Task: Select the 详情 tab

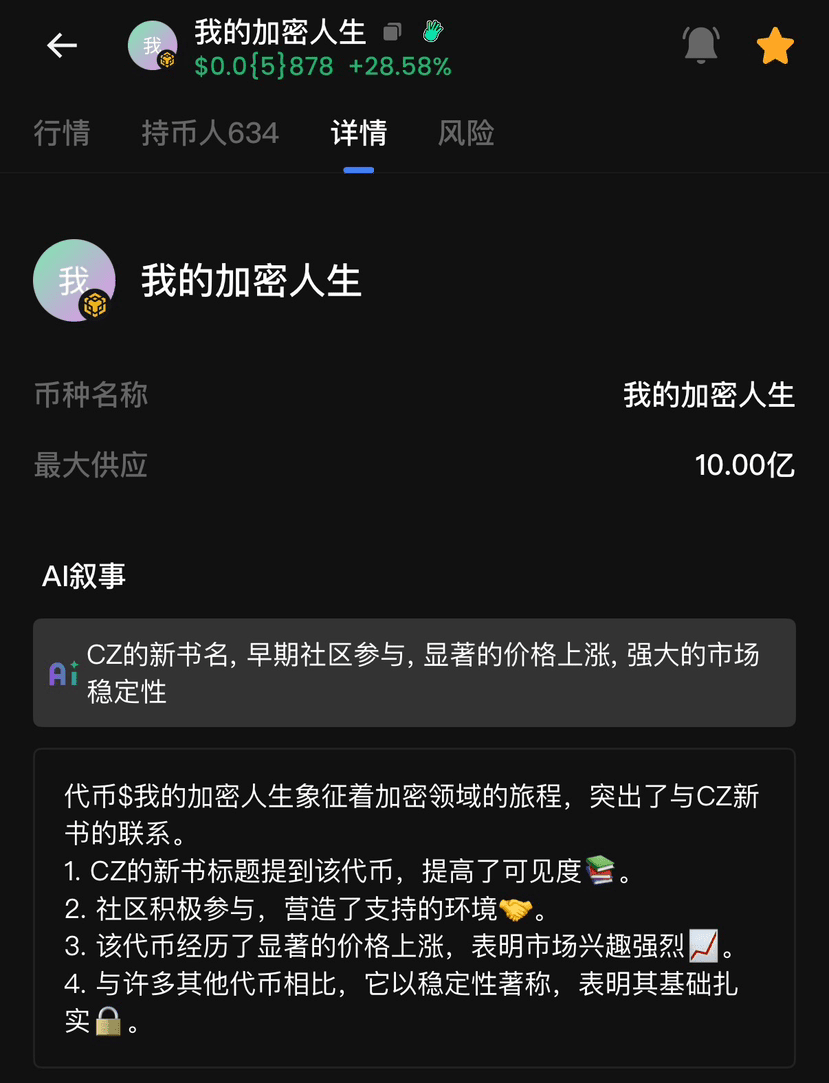Action: 358,133
